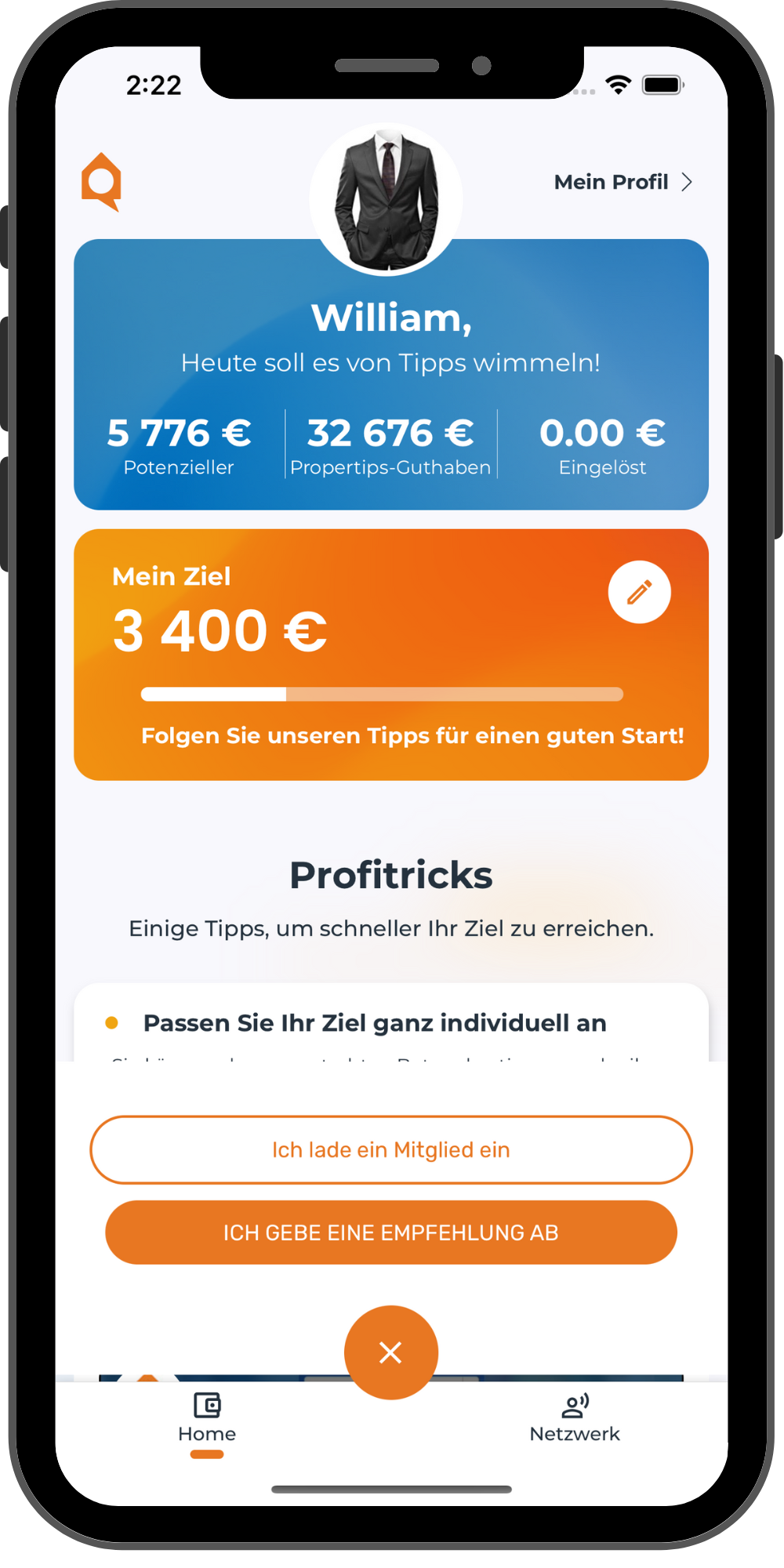
Task: Switch to the Netzwerk tab
Action: 575,1417
